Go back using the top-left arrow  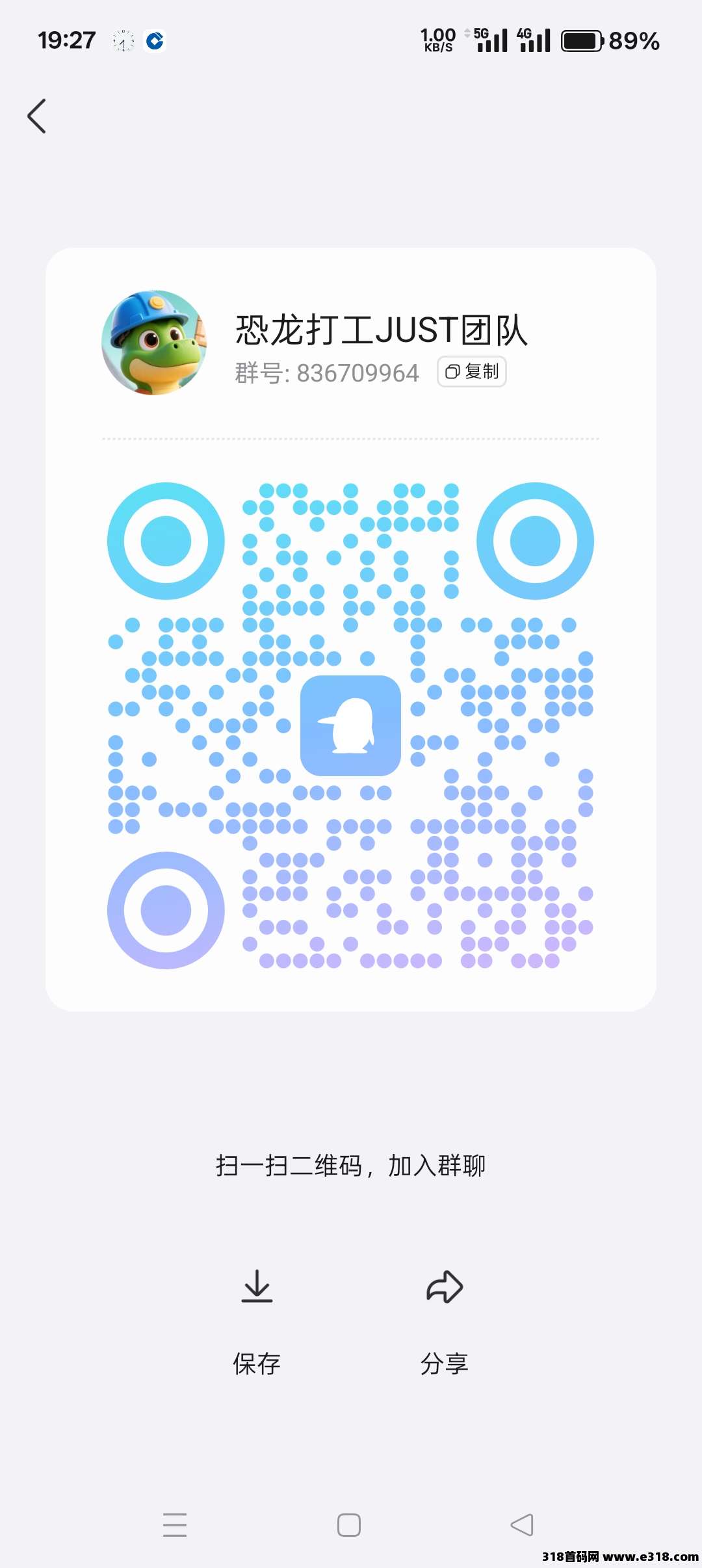click(x=37, y=116)
